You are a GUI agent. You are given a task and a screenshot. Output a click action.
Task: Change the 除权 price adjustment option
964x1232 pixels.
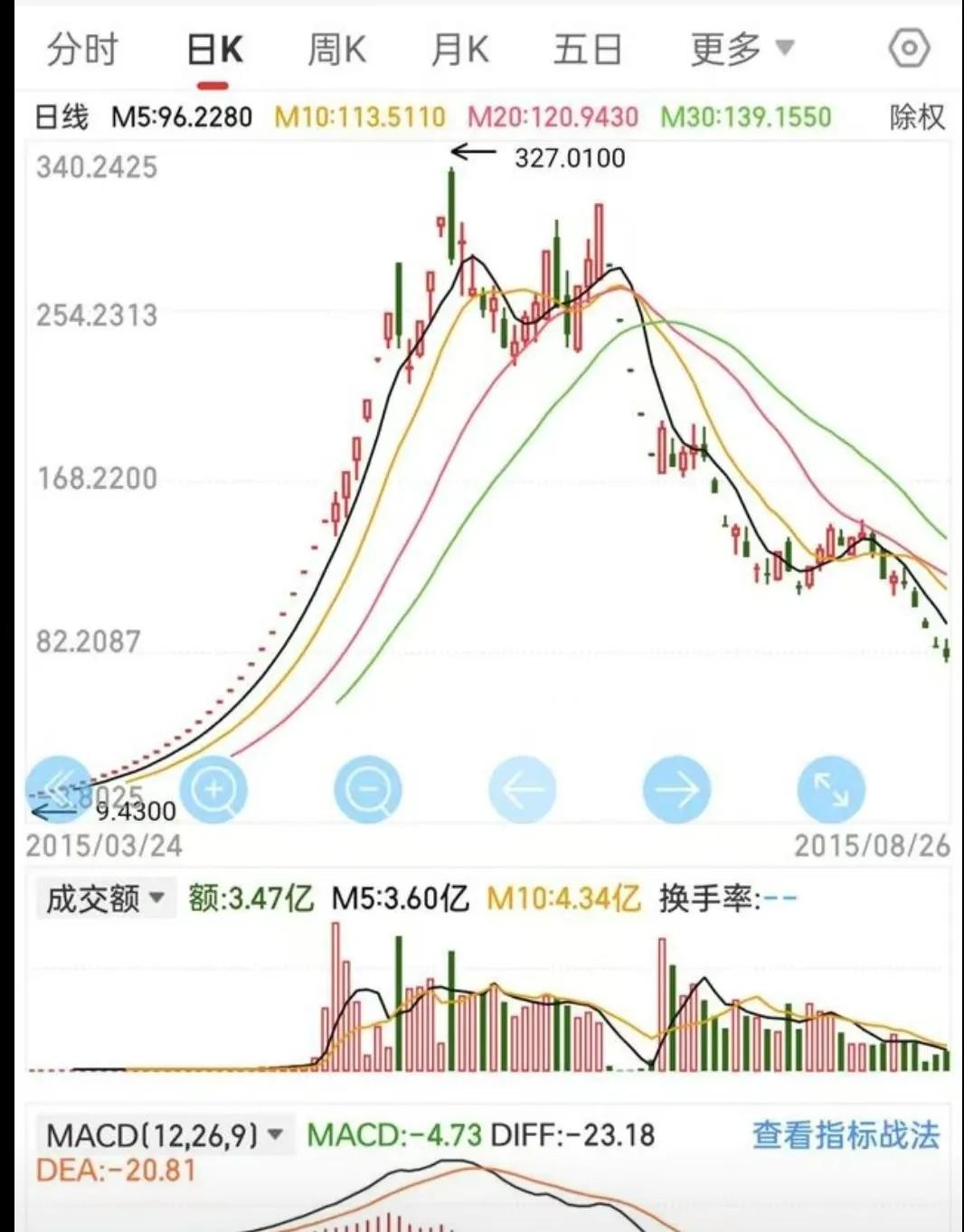point(917,117)
